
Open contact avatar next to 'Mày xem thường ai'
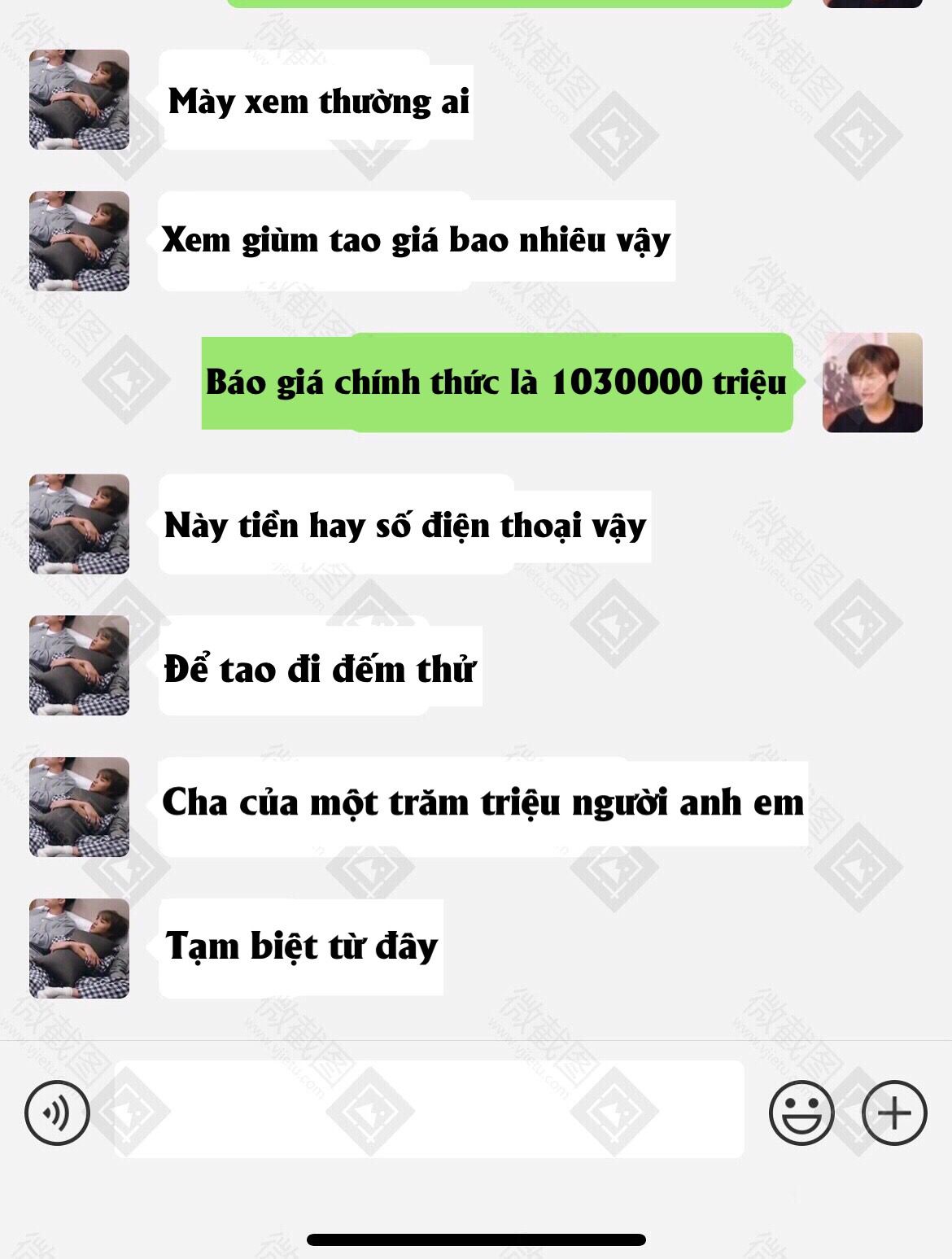[79, 99]
